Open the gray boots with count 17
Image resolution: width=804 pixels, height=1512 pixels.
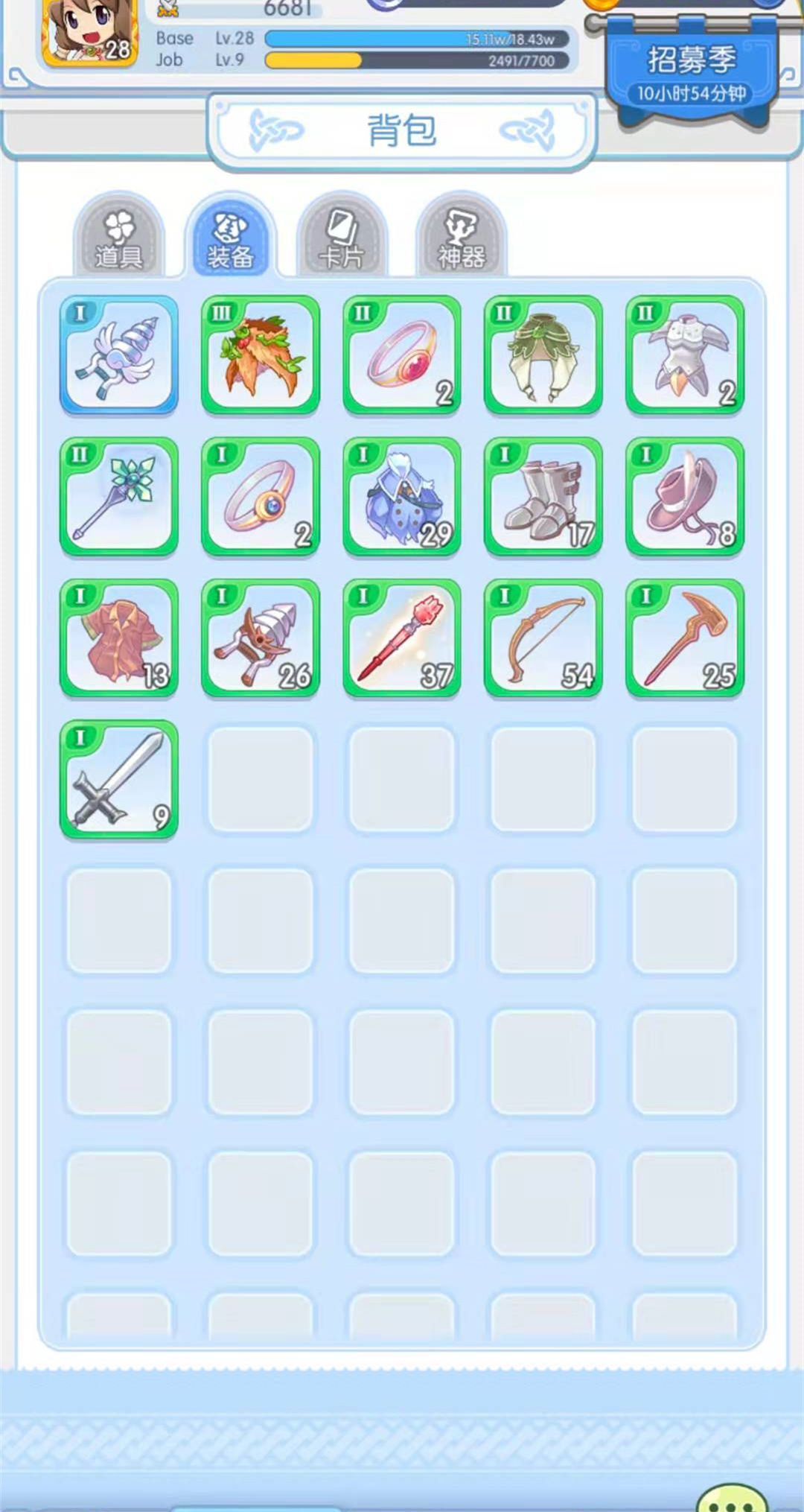543,496
